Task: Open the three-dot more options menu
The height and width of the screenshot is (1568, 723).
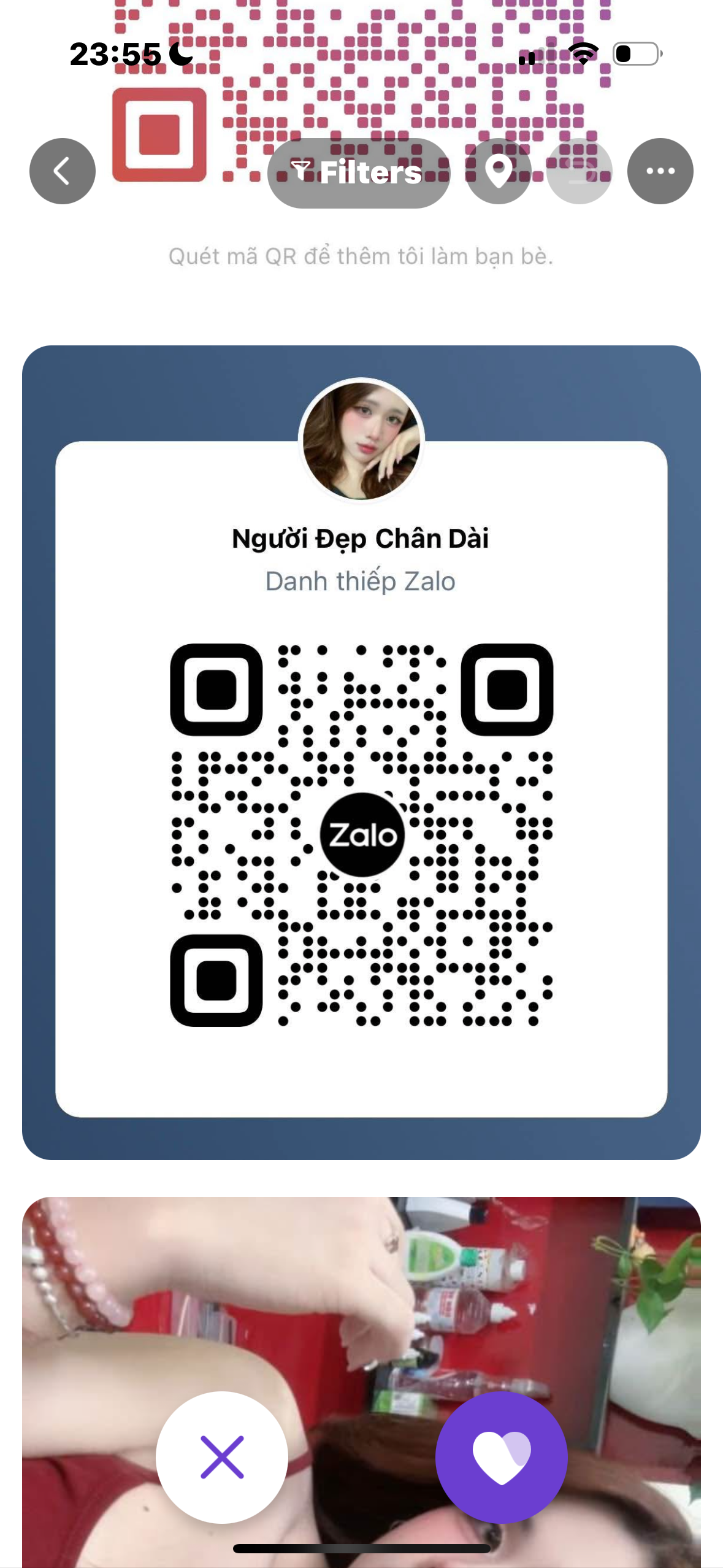Action: point(660,171)
